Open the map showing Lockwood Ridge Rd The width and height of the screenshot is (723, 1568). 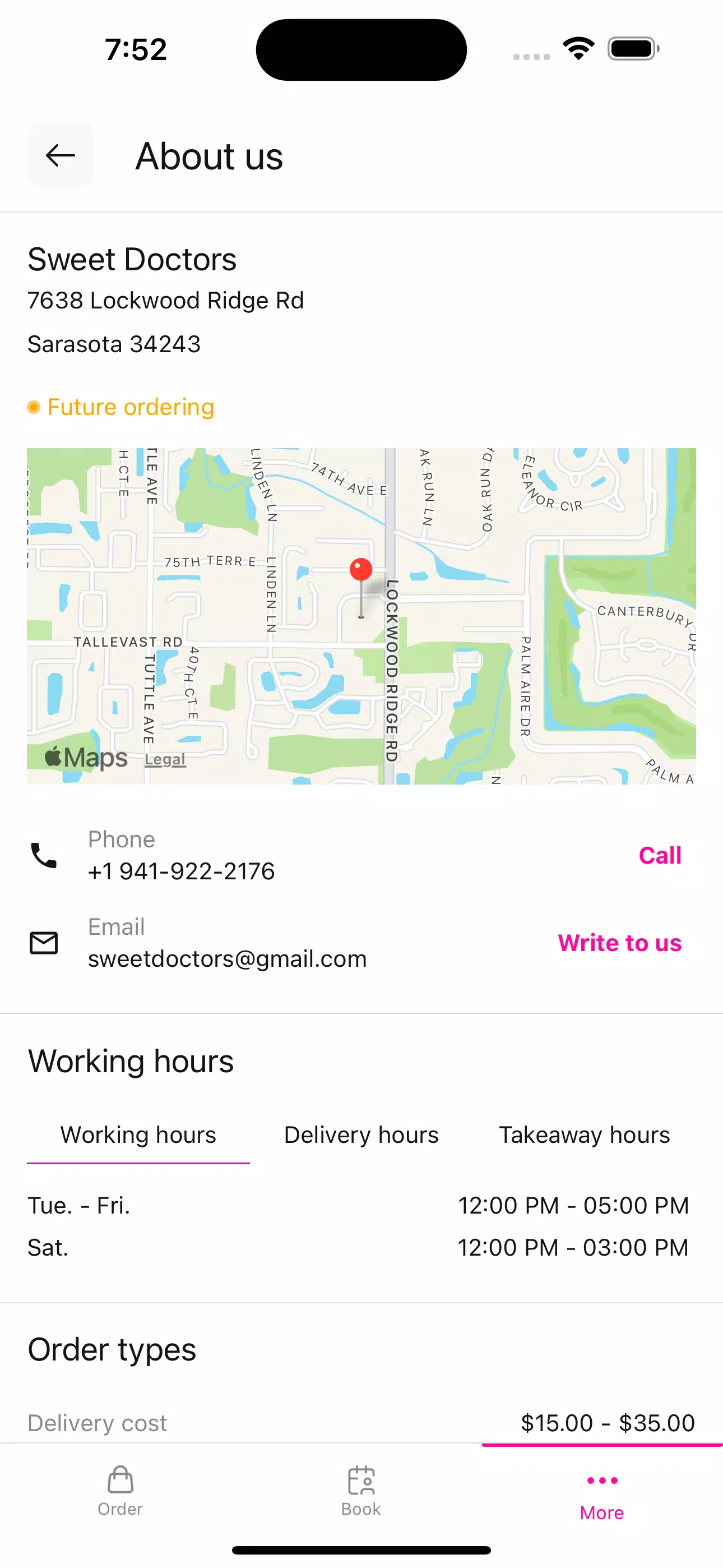(x=361, y=615)
